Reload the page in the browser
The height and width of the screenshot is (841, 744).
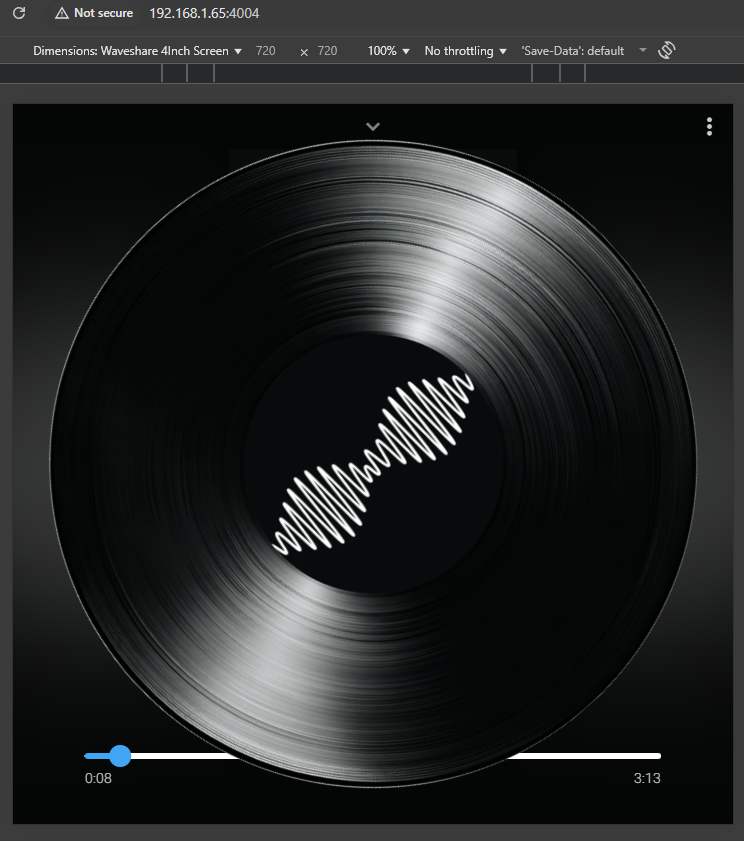[x=19, y=13]
